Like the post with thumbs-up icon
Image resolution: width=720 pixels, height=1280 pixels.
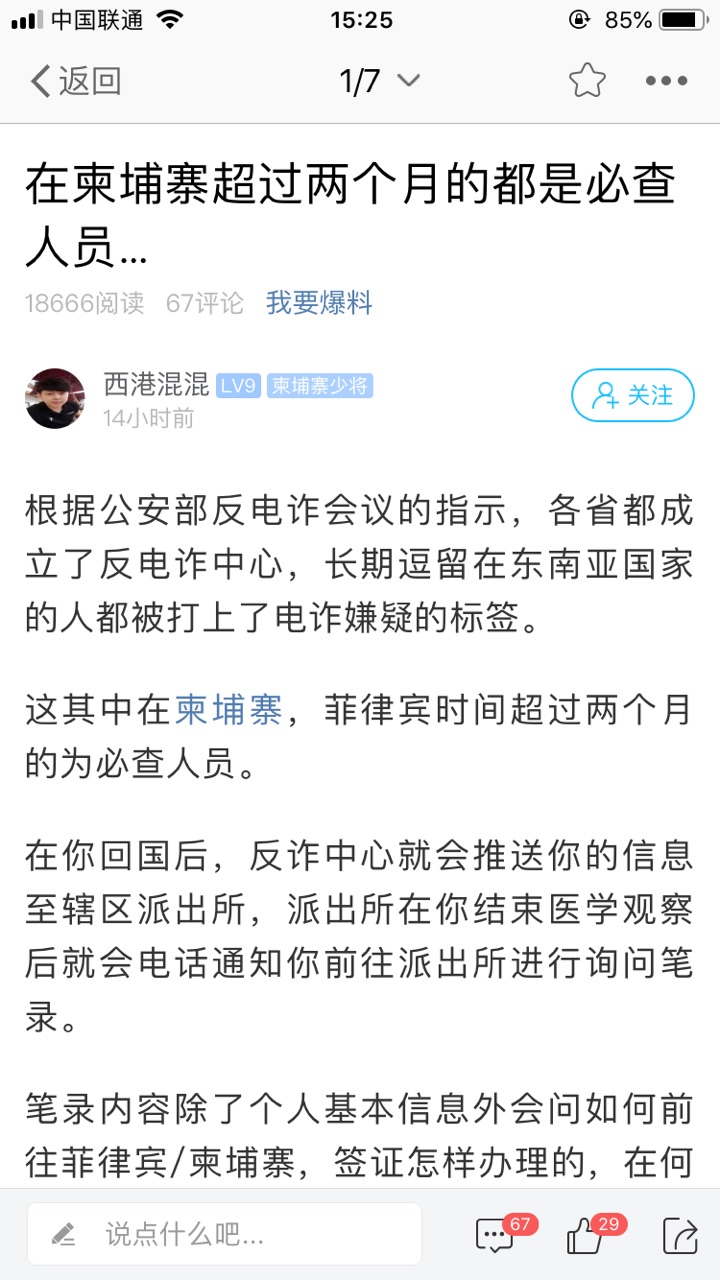tap(587, 1235)
